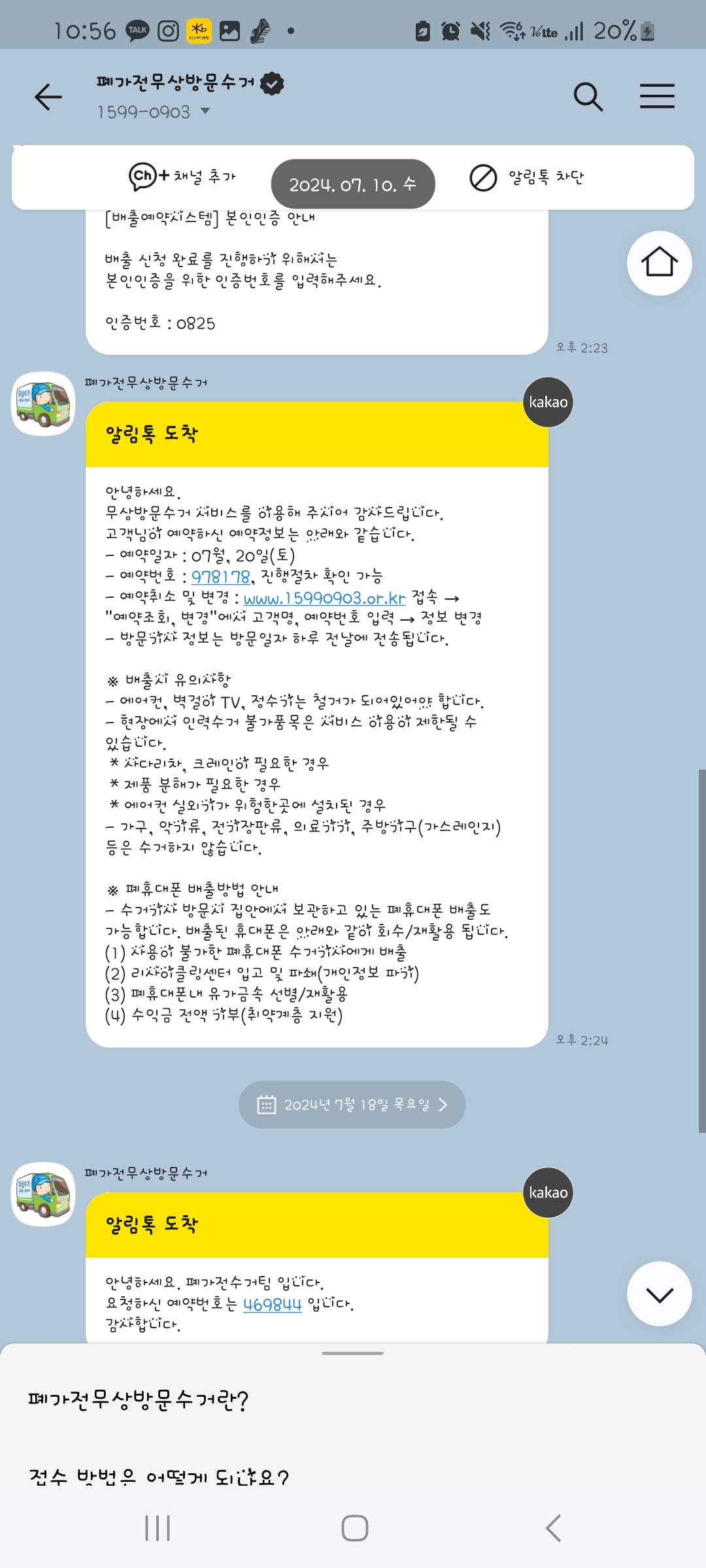Jump to the latest message
This screenshot has width=706, height=1568.
[x=659, y=1294]
